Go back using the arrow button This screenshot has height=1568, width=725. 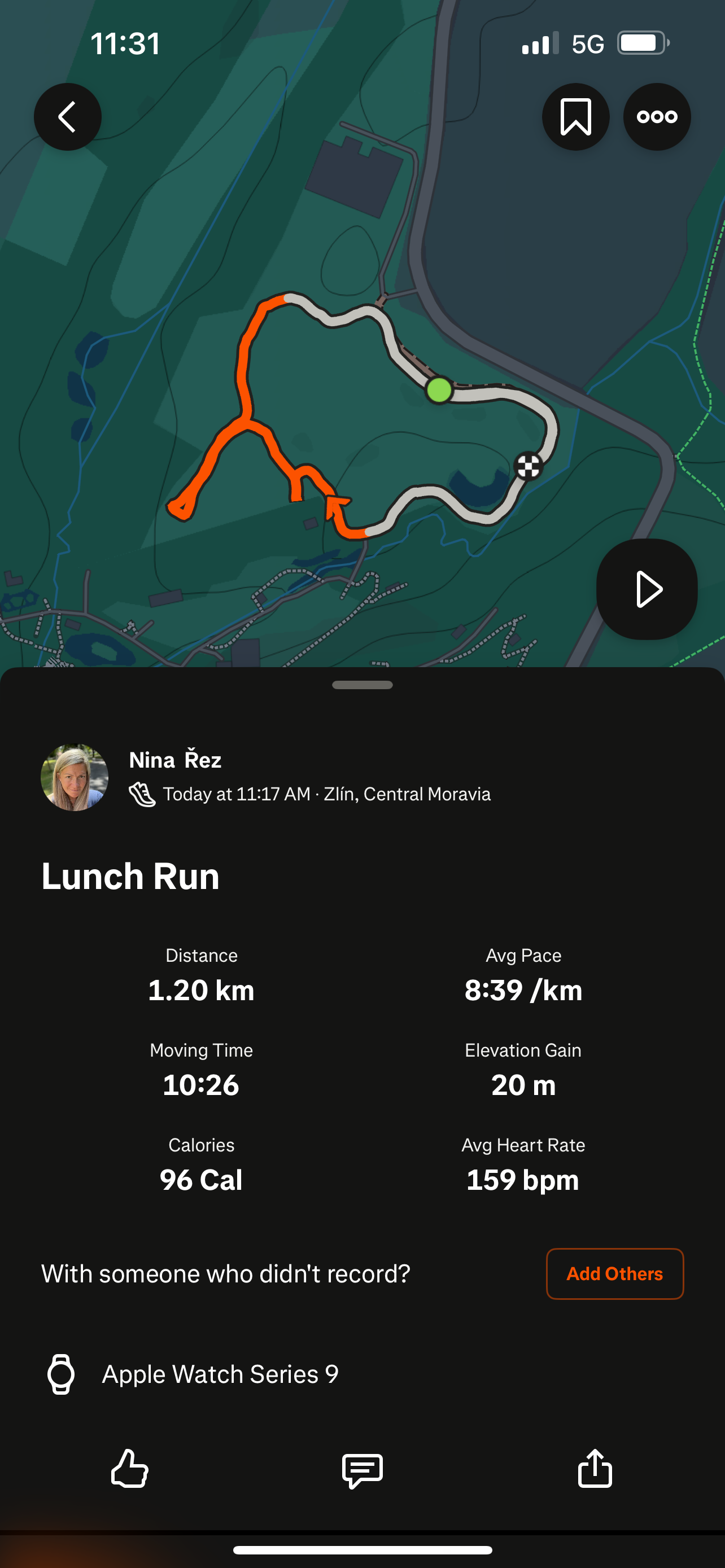tap(68, 117)
